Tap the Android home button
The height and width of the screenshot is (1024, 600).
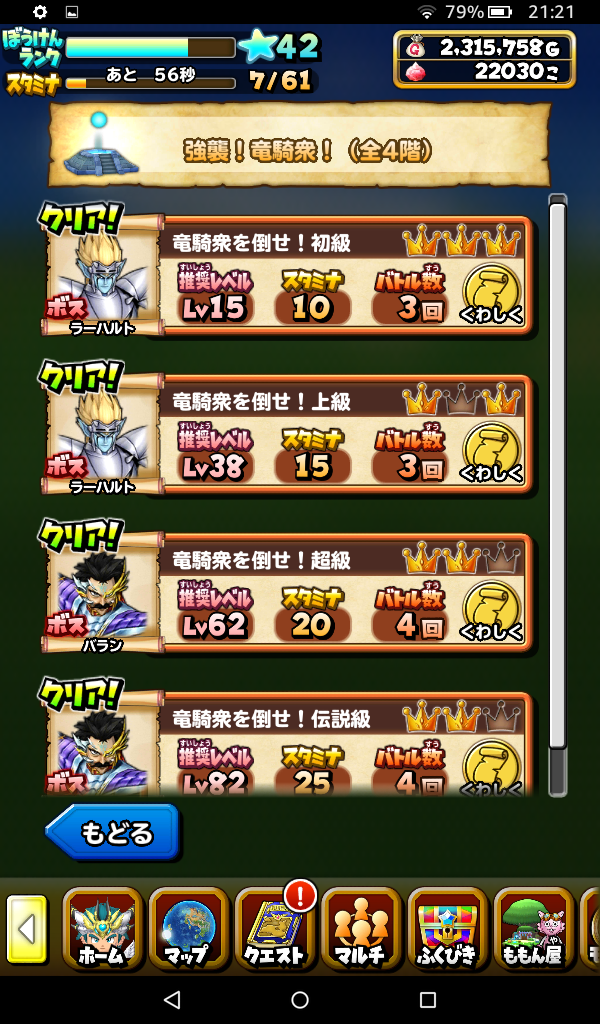(x=300, y=999)
